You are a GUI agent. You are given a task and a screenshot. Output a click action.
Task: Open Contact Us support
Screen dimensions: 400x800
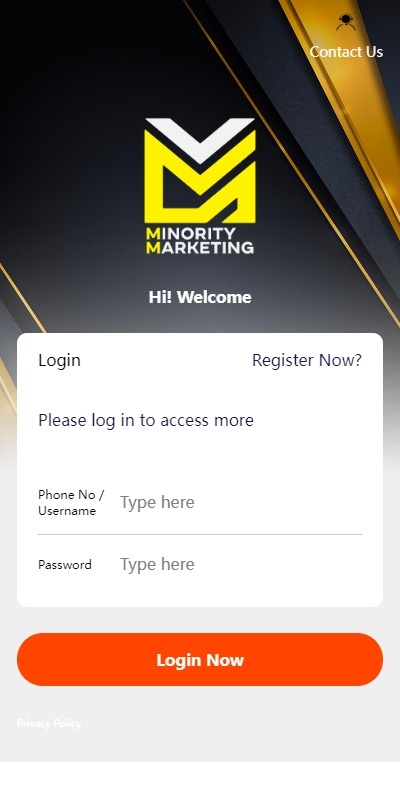tap(346, 38)
